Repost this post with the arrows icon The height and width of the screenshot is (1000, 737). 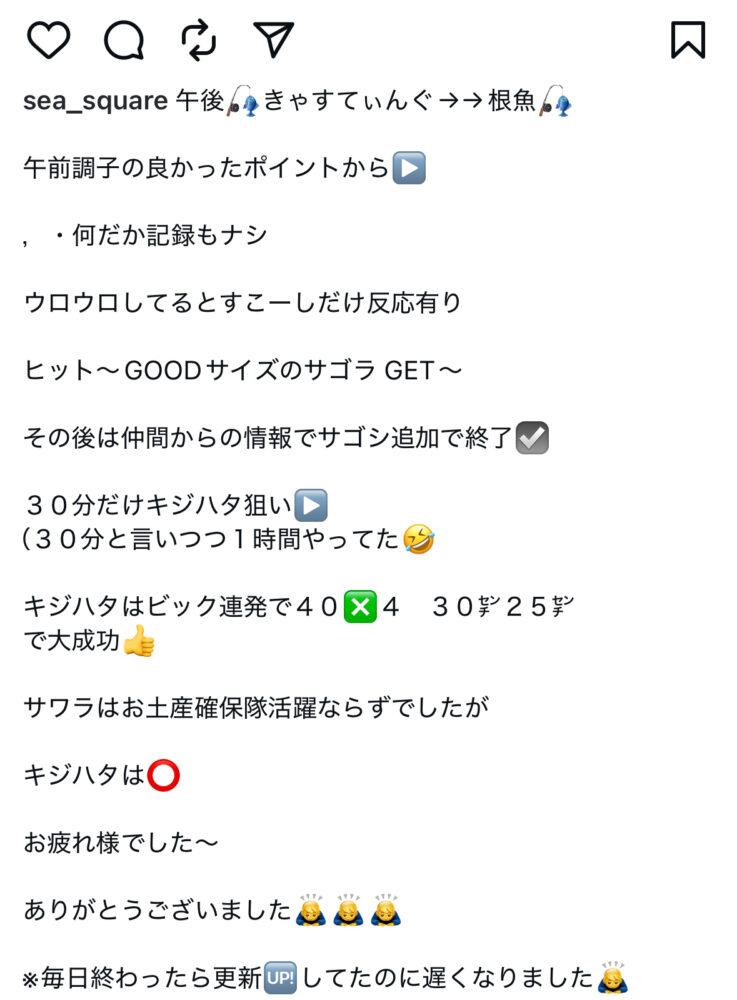pyautogui.click(x=199, y=40)
